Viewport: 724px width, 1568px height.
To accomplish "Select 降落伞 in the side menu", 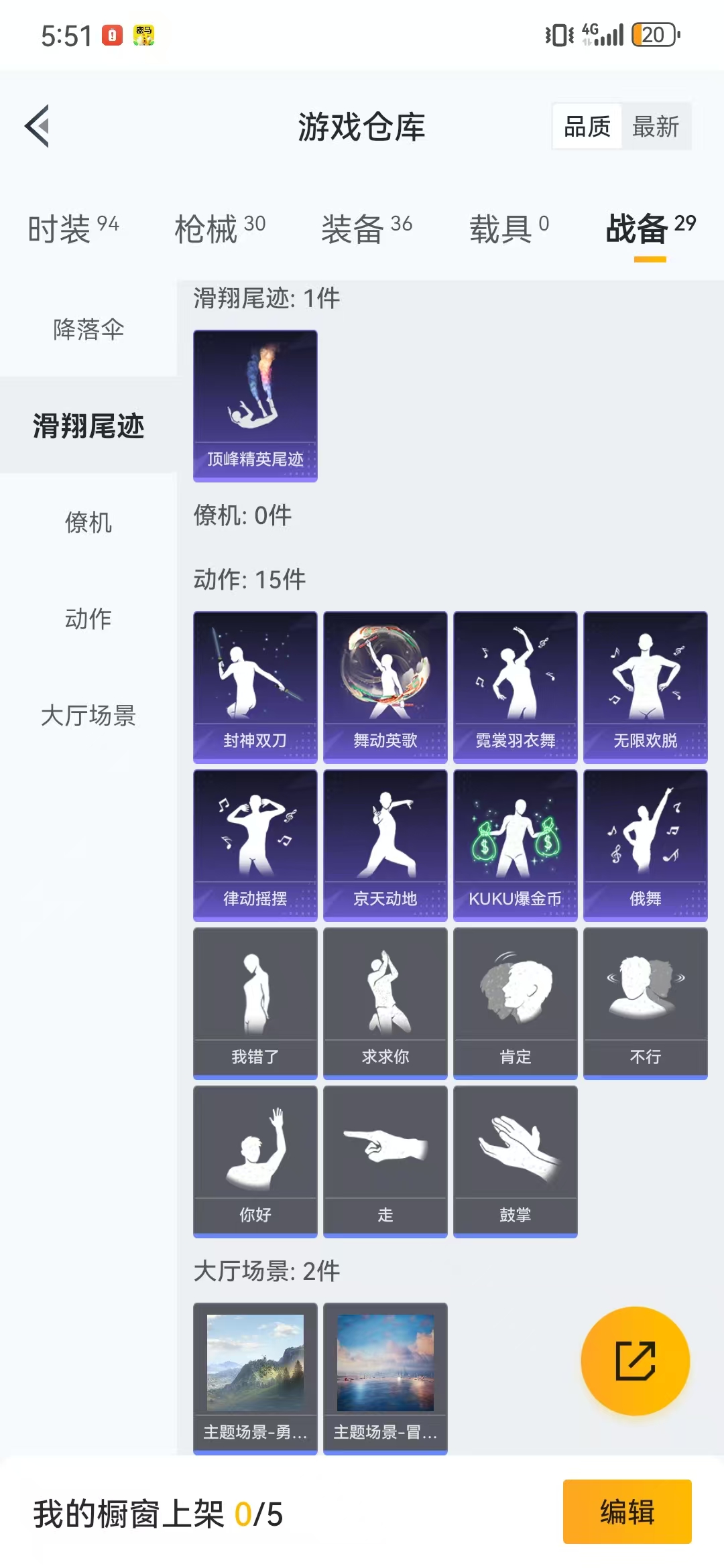I will pyautogui.click(x=88, y=329).
